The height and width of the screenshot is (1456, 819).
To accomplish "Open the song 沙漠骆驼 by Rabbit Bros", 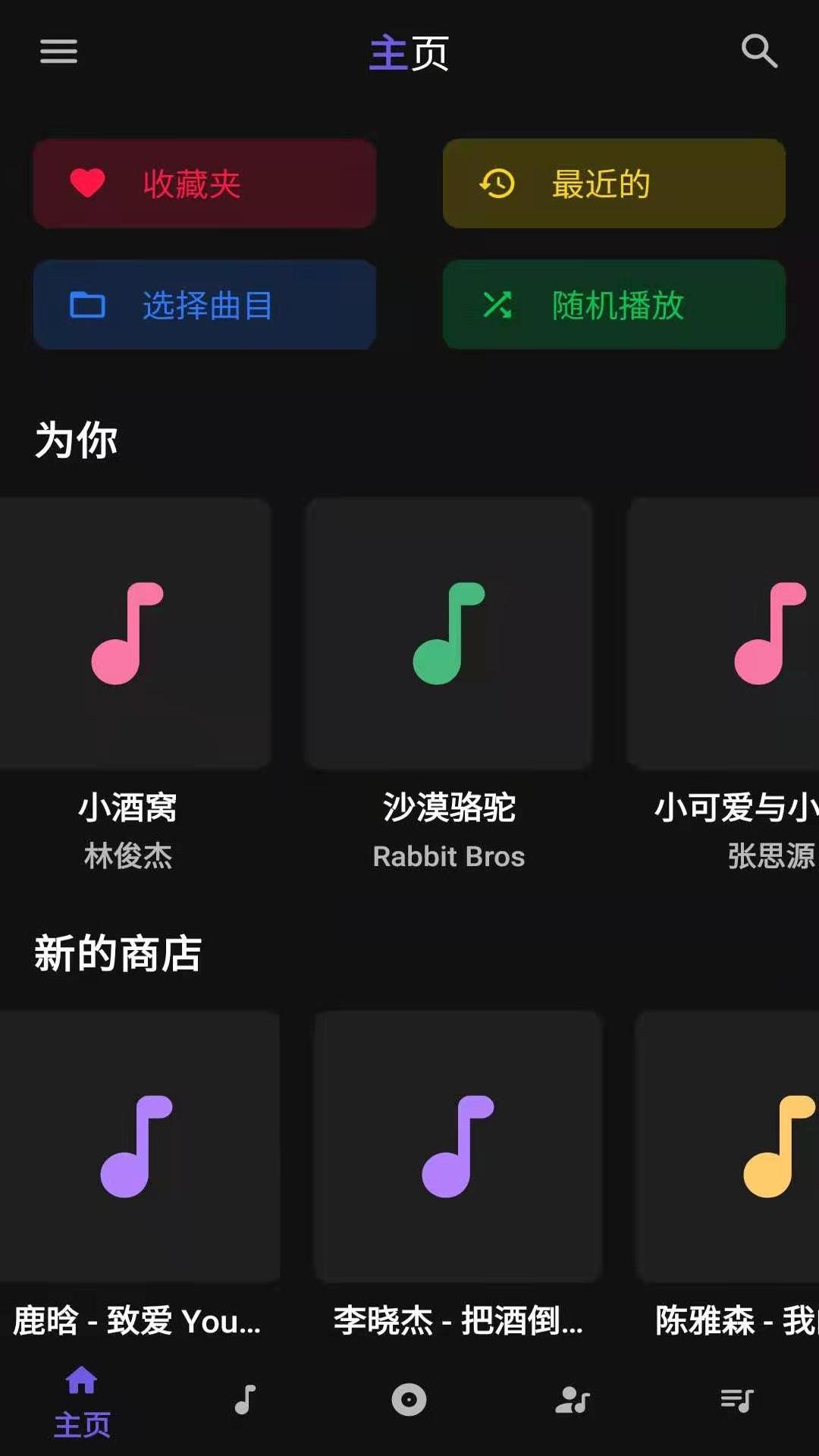I will point(449,634).
